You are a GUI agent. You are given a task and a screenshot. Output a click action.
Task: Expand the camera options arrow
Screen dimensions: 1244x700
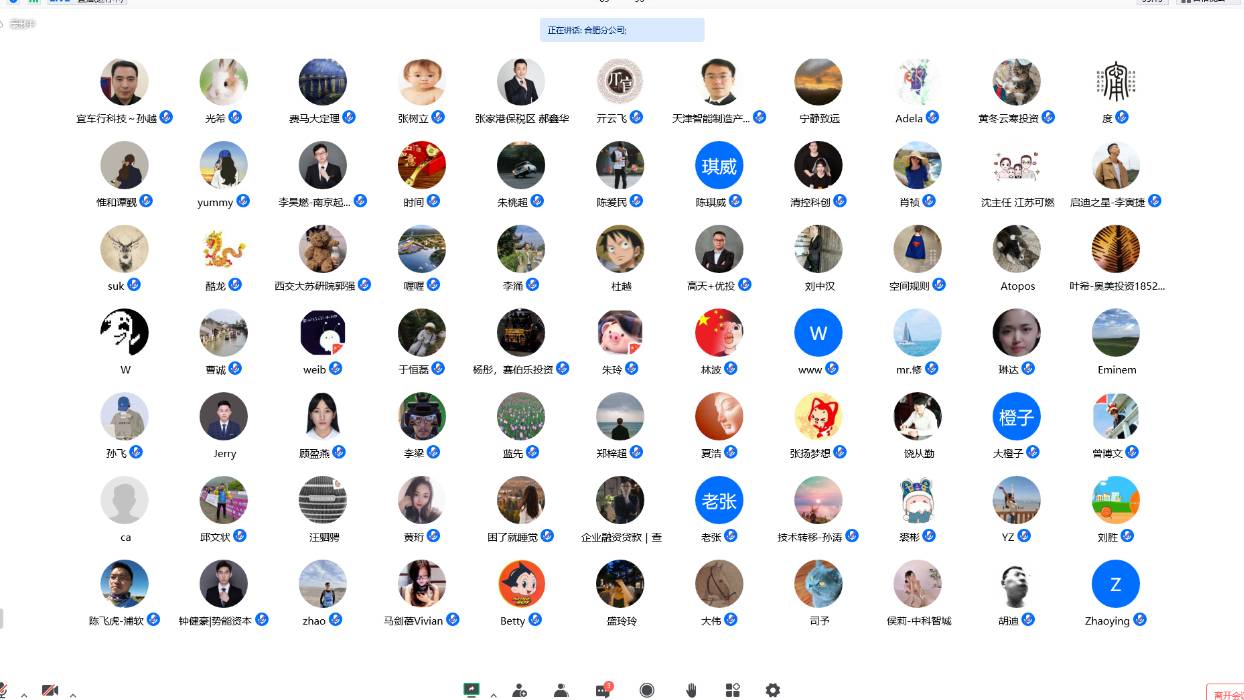[x=73, y=693]
